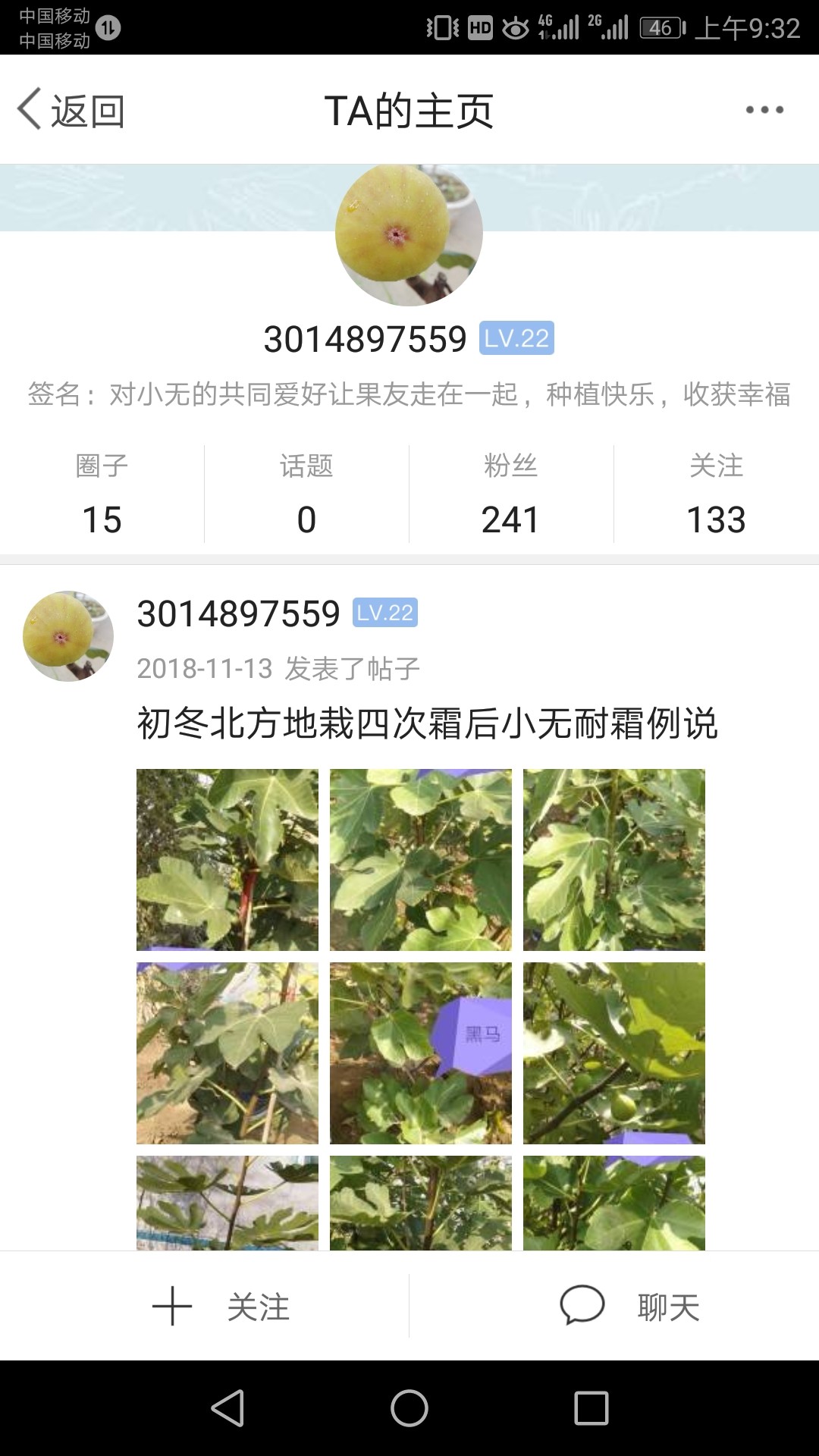819x1456 pixels.
Task: View the user's 话题 list
Action: (306, 494)
